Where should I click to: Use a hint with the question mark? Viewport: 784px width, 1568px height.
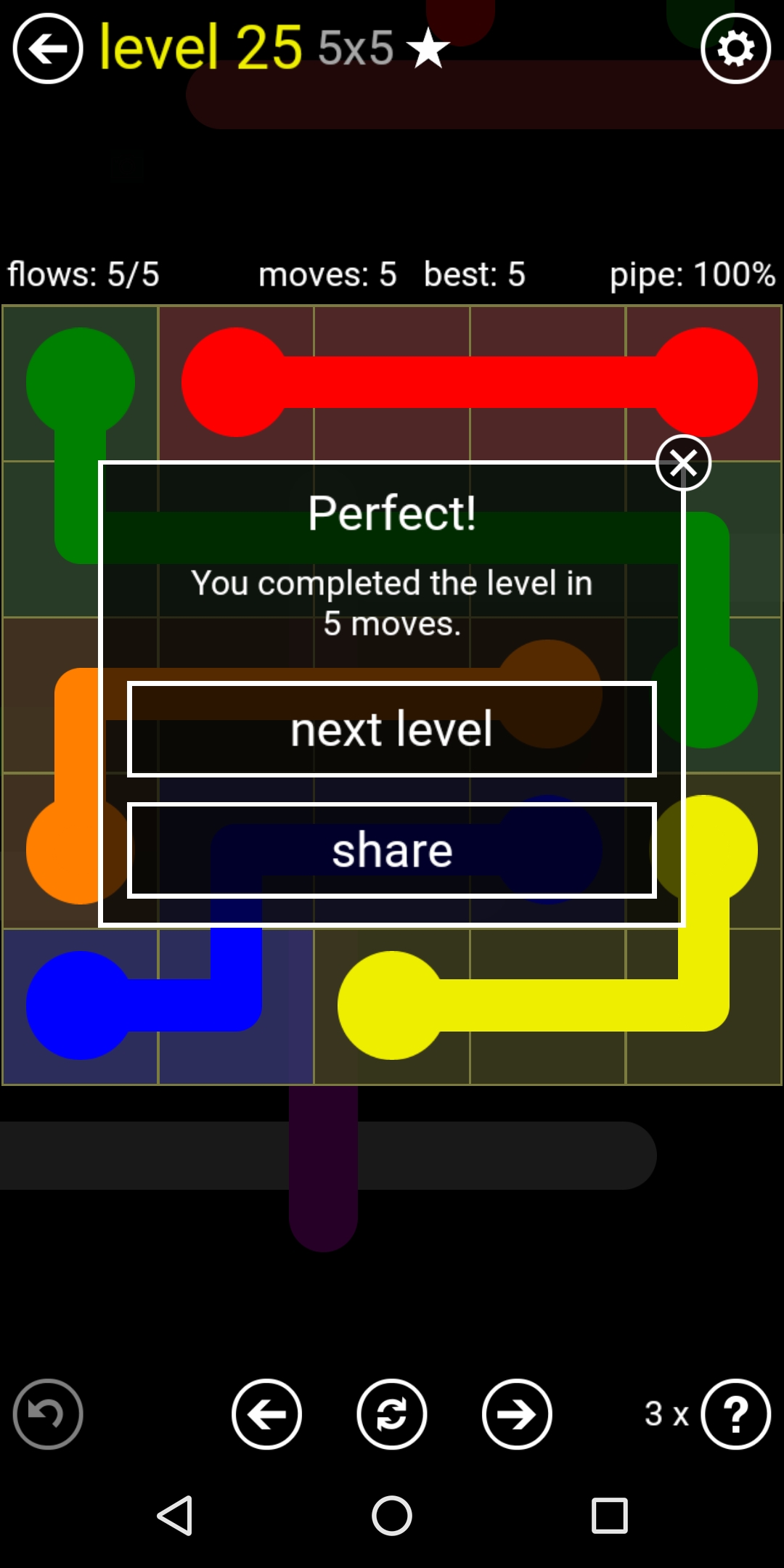[735, 1413]
